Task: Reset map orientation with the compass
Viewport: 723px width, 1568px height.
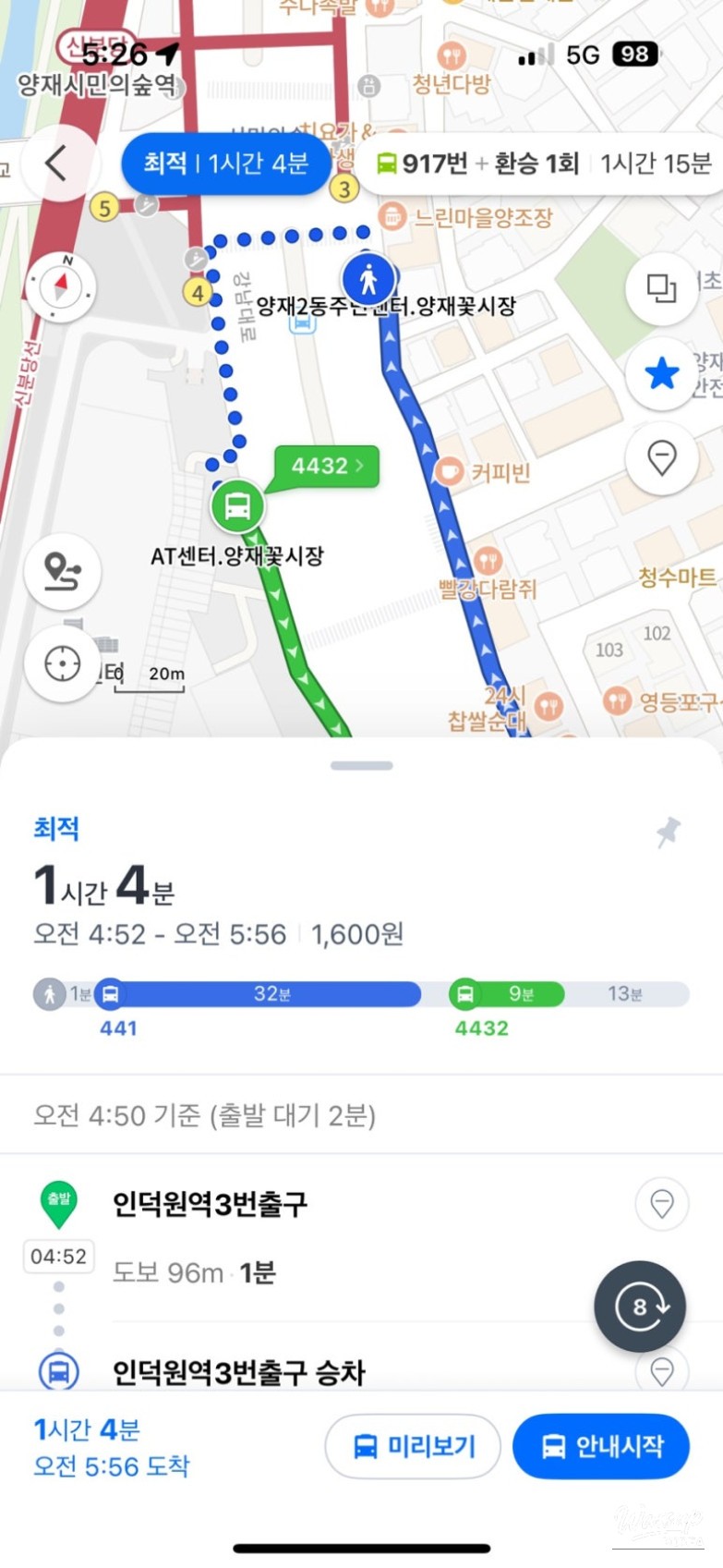Action: point(61,286)
